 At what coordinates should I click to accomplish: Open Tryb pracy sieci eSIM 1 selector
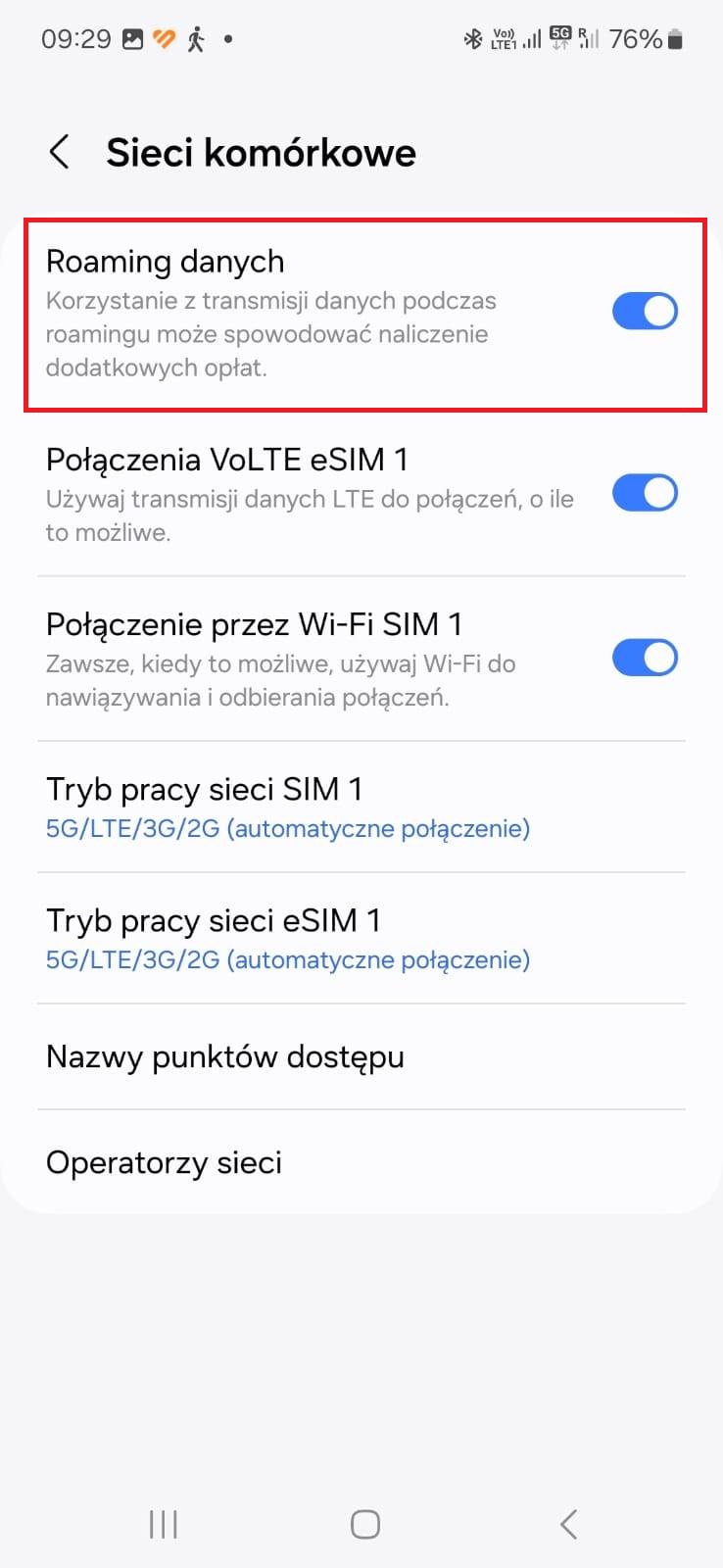click(294, 937)
